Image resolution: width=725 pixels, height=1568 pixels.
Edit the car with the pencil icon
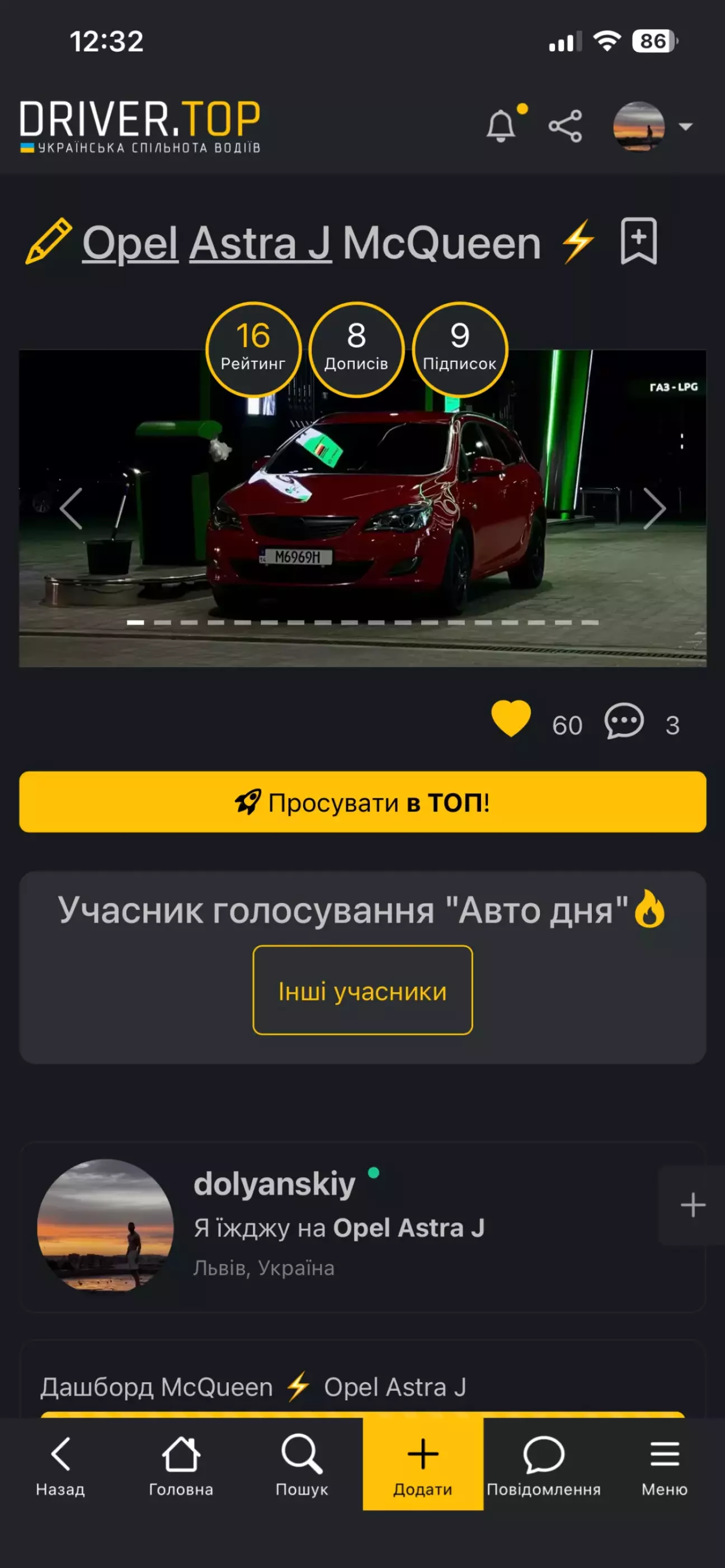pos(48,242)
